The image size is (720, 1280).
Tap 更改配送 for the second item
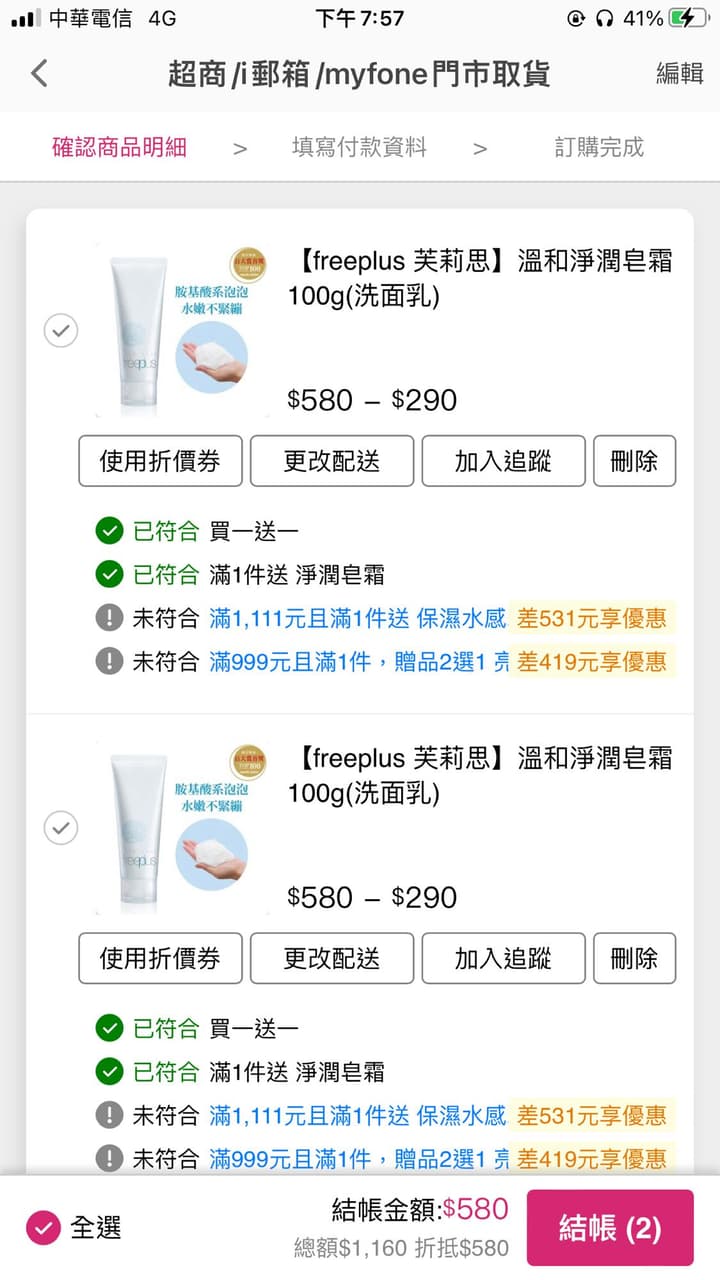(332, 958)
